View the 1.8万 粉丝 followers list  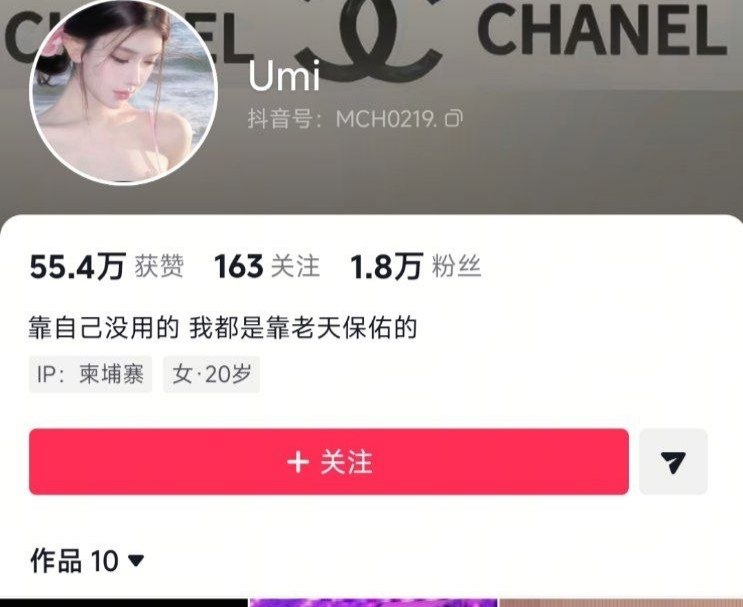tap(415, 266)
